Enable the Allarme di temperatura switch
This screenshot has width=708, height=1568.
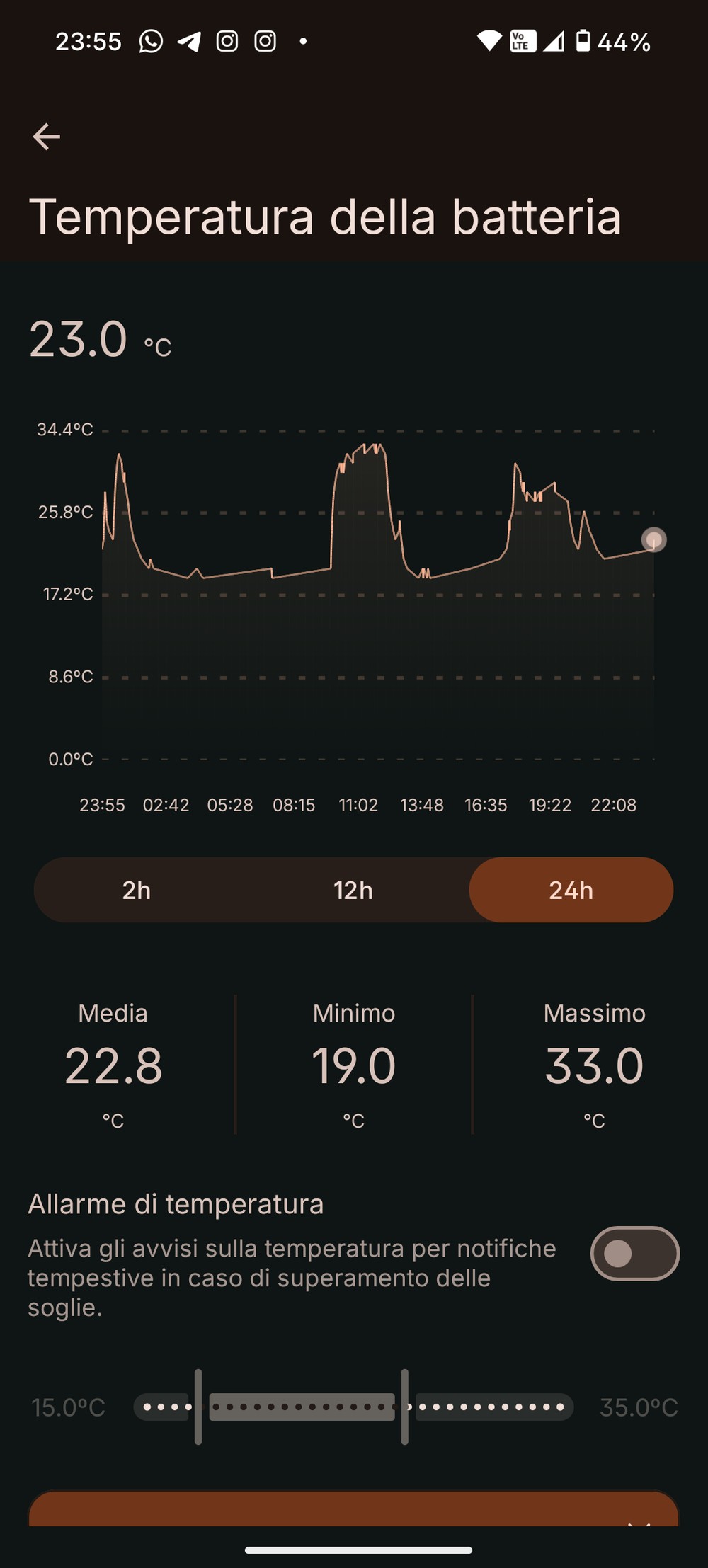634,1254
